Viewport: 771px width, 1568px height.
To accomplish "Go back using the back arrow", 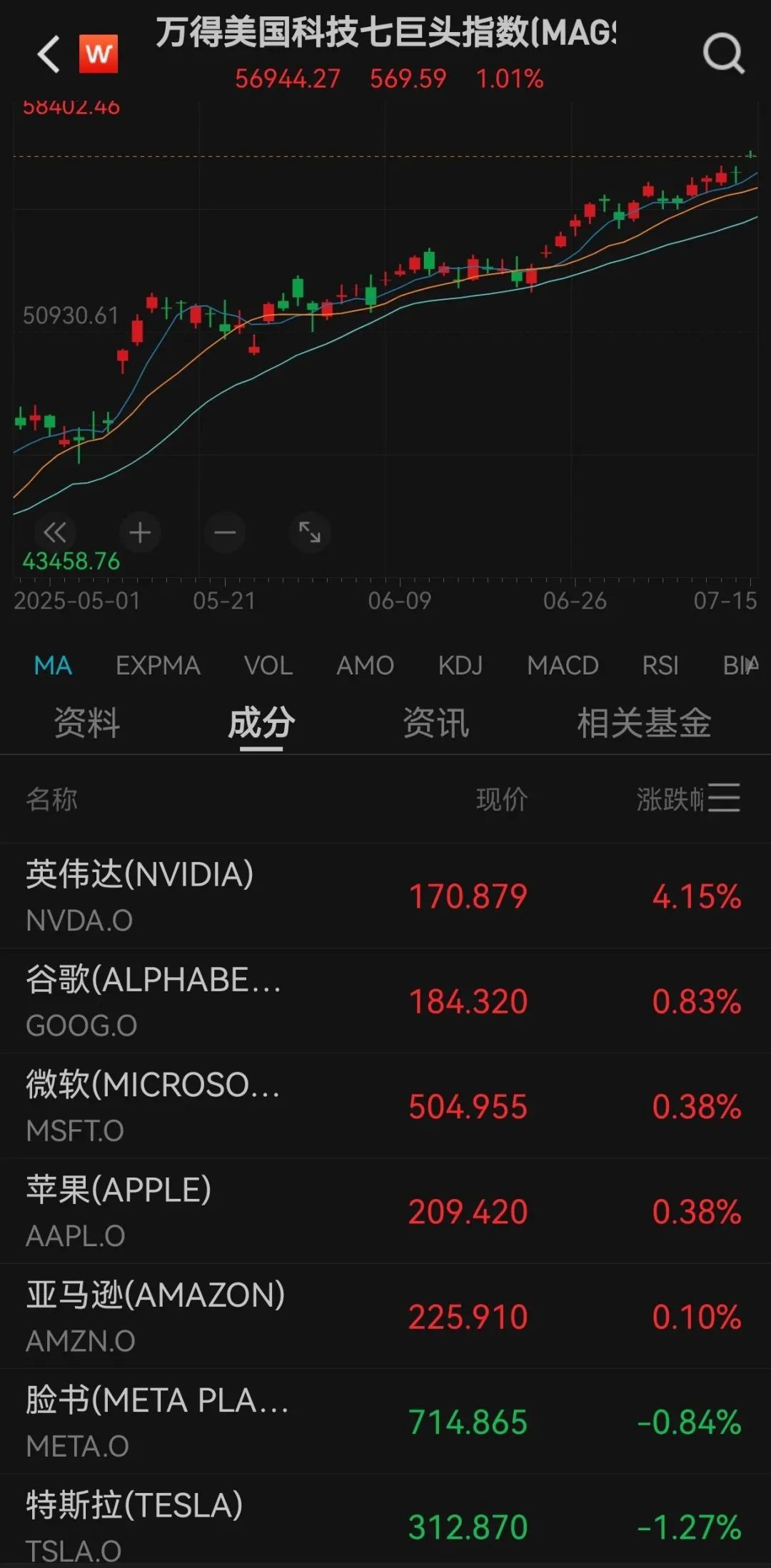I will point(49,54).
